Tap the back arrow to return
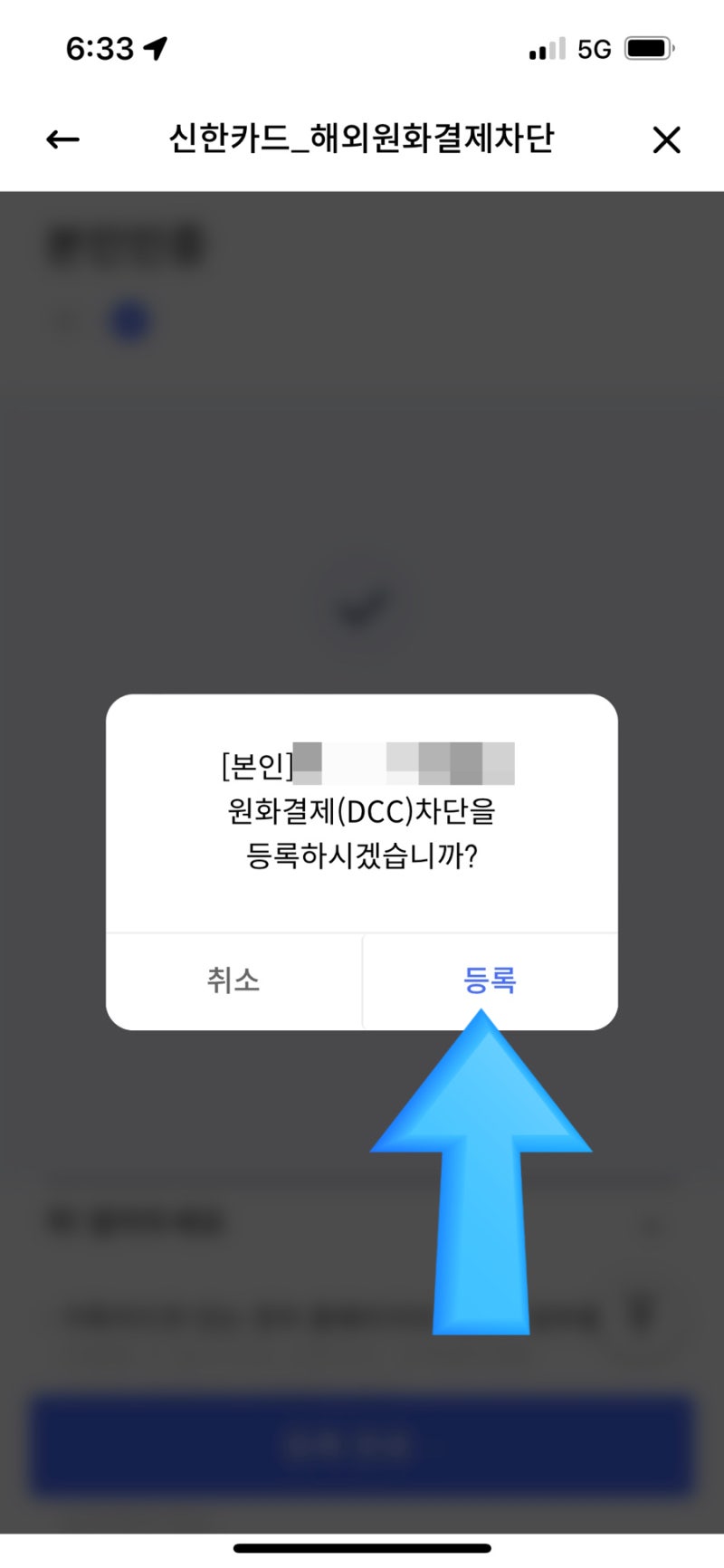724x1568 pixels. pos(61,139)
